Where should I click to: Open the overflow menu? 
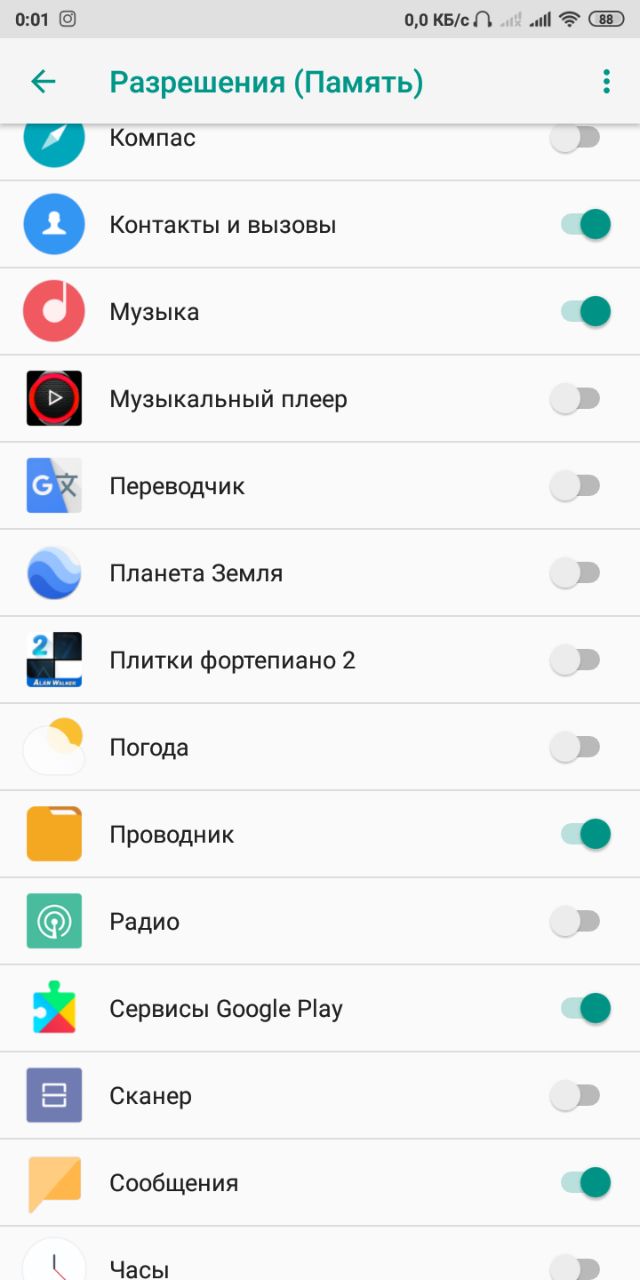(x=606, y=82)
